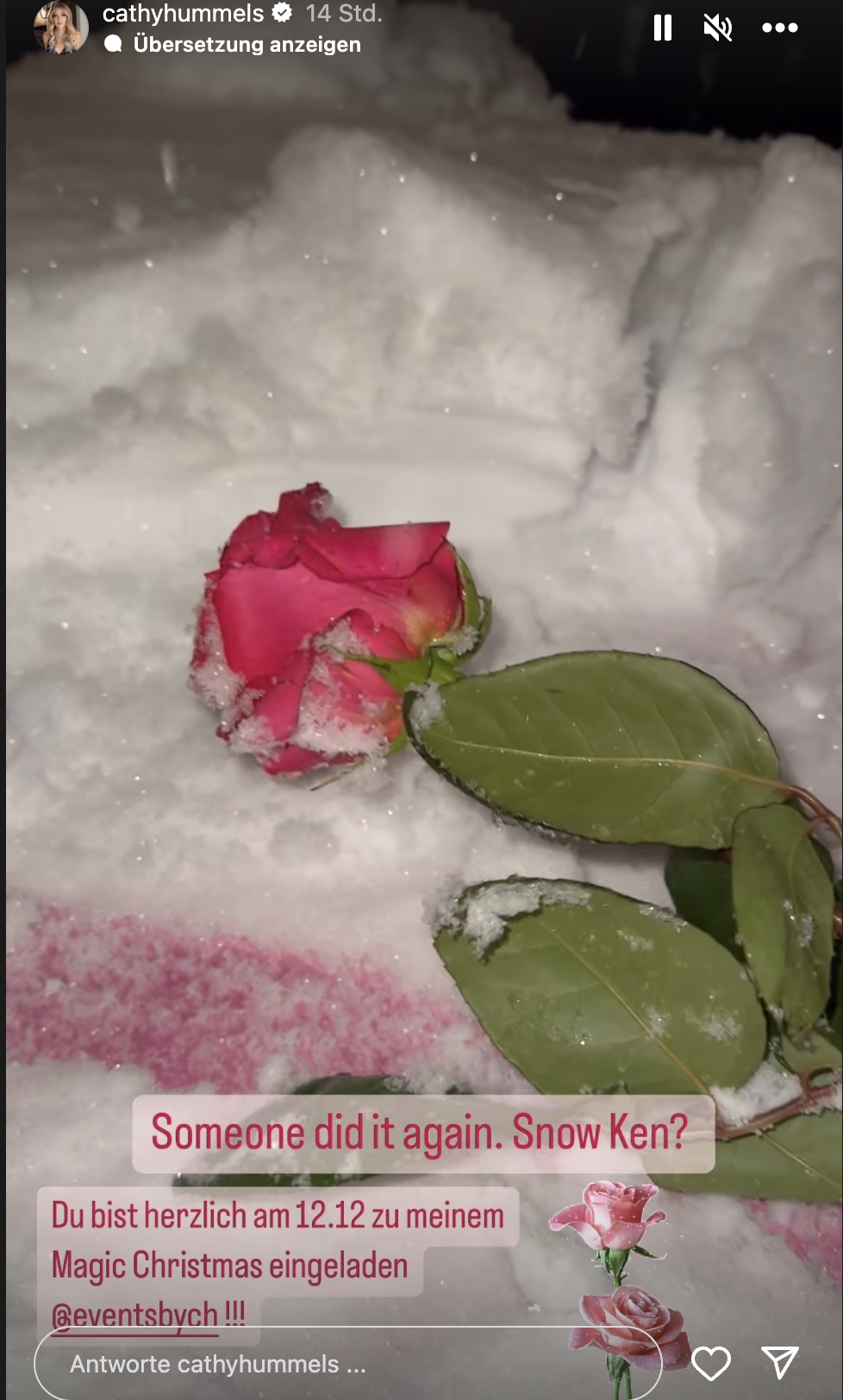Show translation via Übersetzung anzeigen

point(247,44)
